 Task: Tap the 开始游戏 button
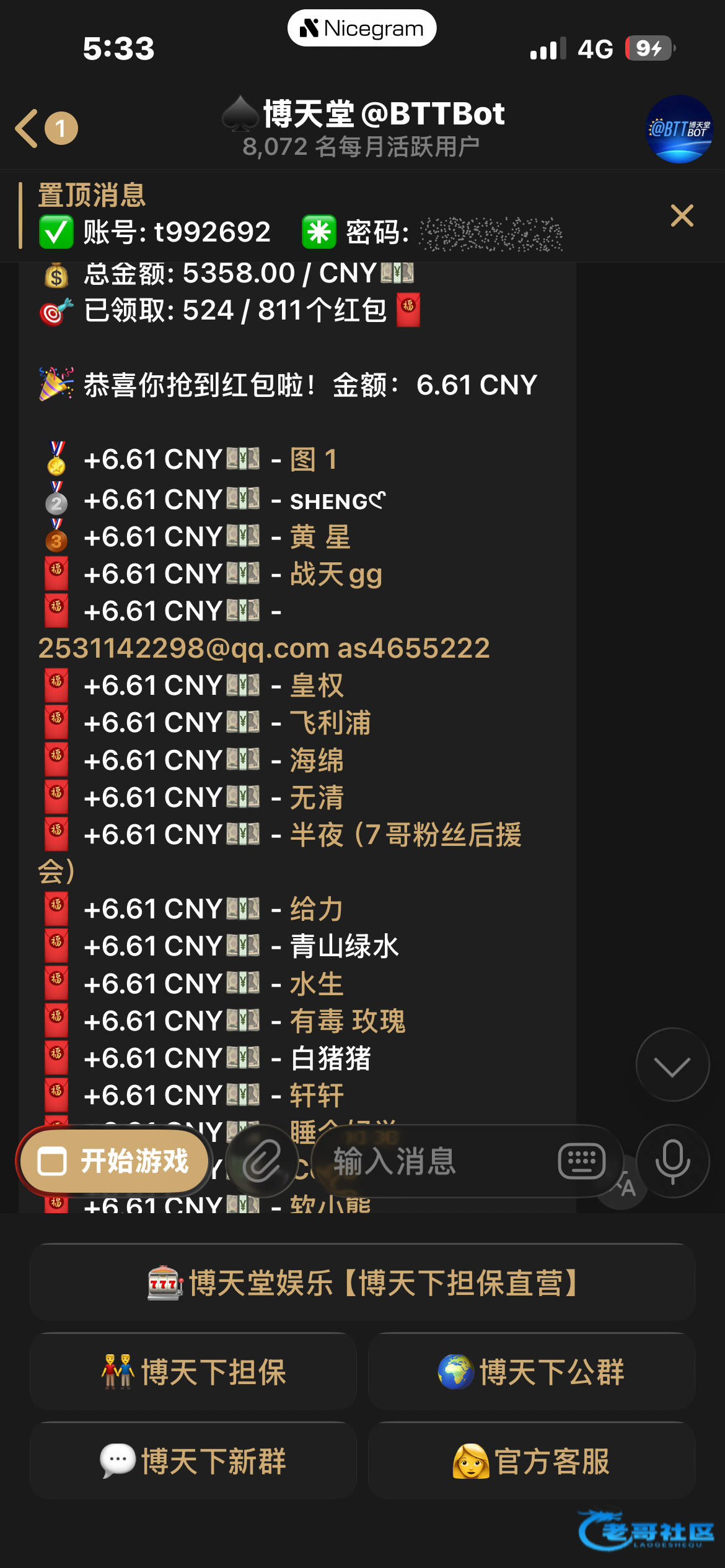click(x=115, y=1161)
